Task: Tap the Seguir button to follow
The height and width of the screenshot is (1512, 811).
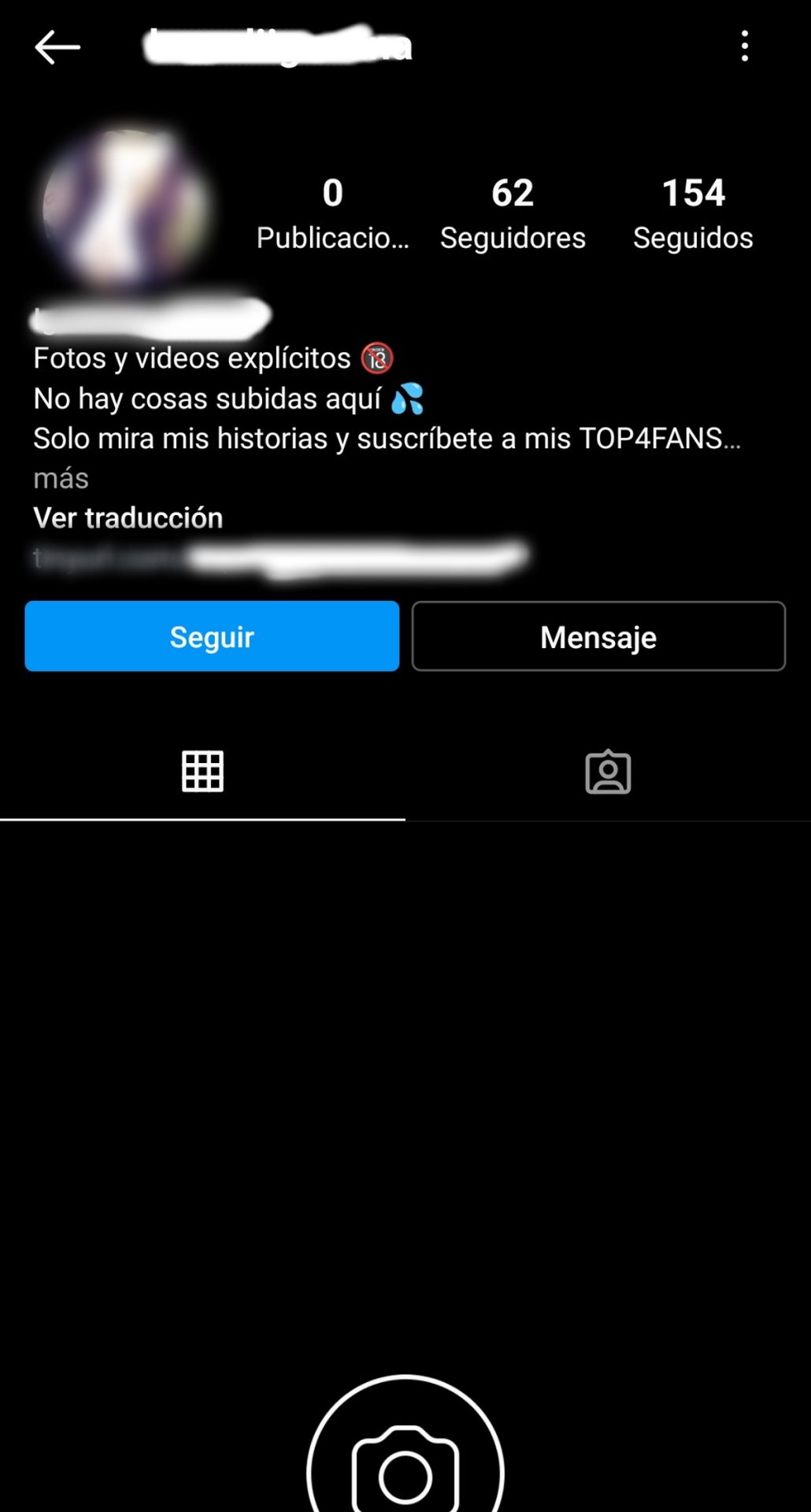Action: (212, 636)
